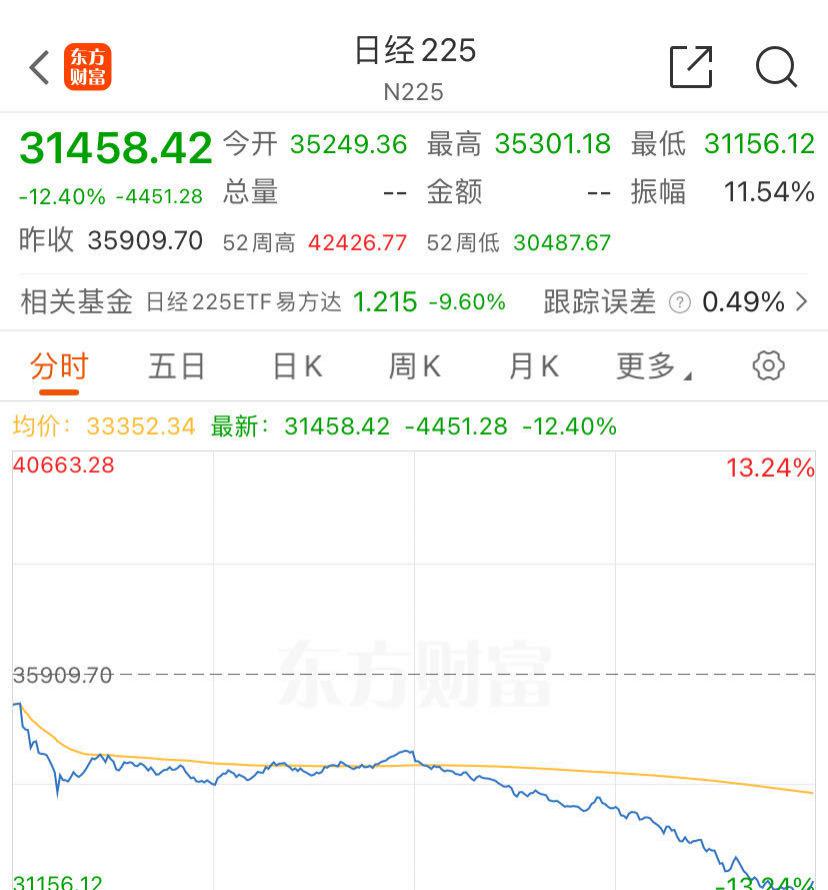This screenshot has width=828, height=890.
Task: Open the stock search icon
Action: coord(776,67)
